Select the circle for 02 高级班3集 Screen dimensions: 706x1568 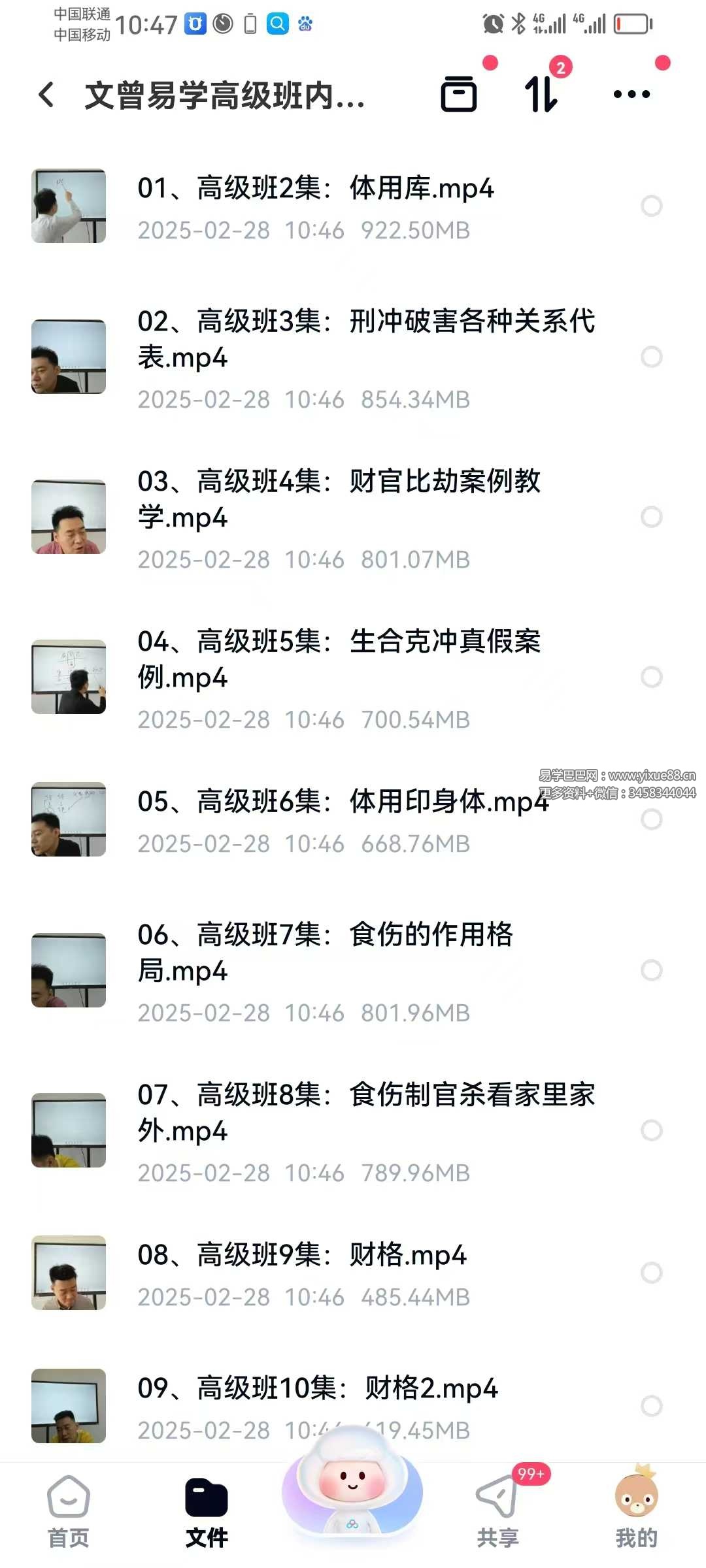(x=651, y=357)
